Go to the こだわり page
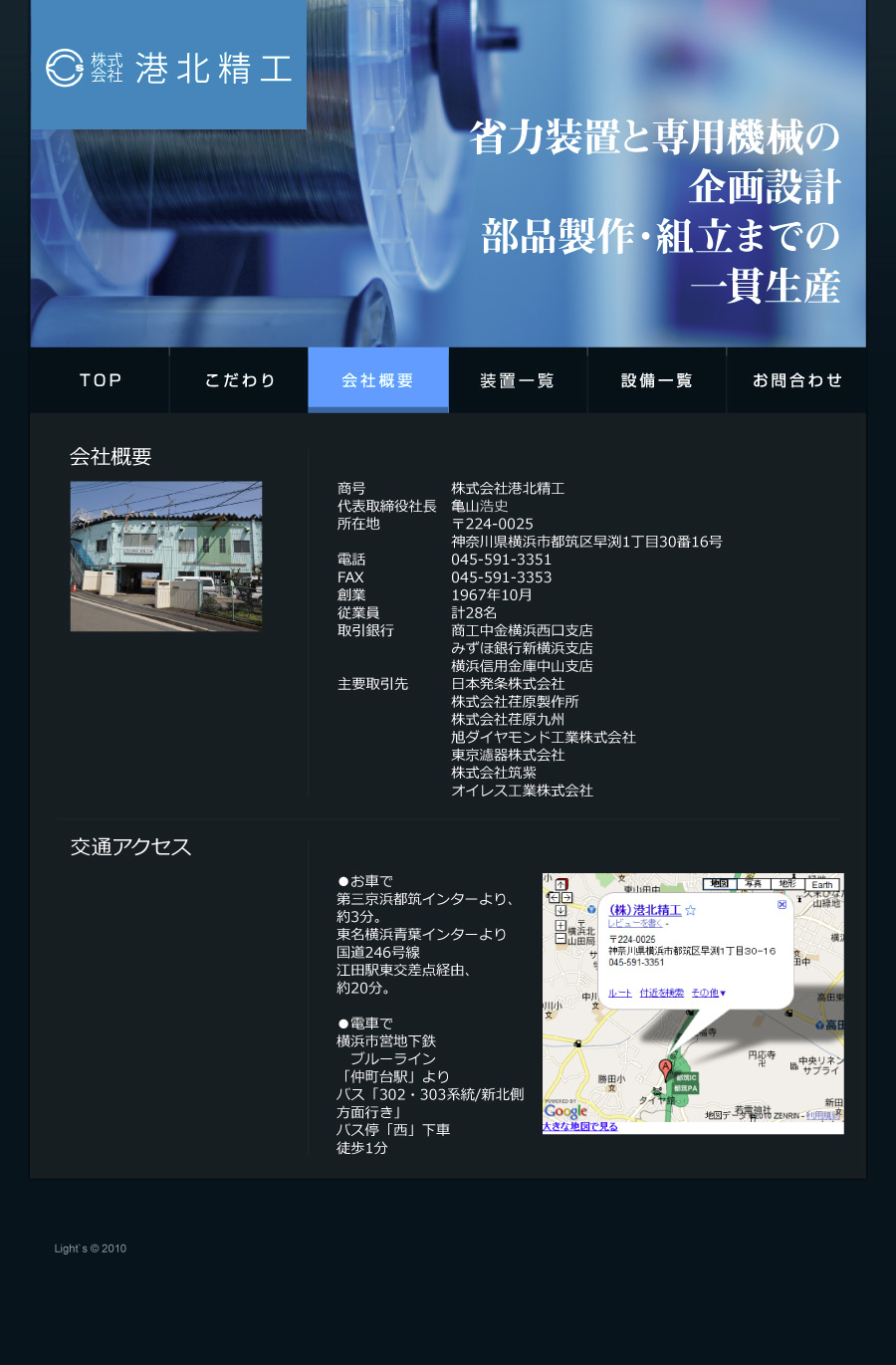The image size is (896, 1365). point(239,380)
